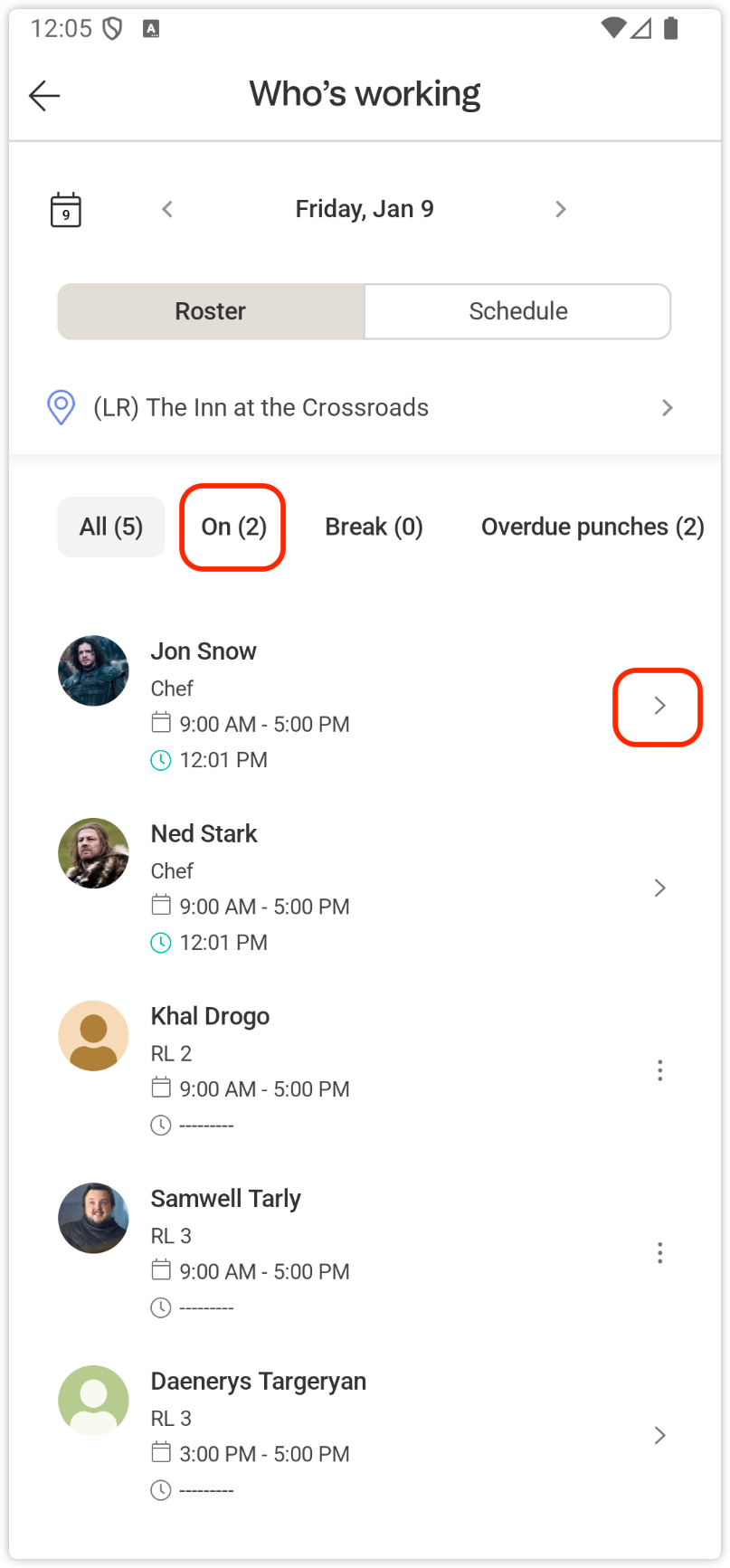
Task: Open options menu for Samwell Tarly
Action: (x=659, y=1253)
